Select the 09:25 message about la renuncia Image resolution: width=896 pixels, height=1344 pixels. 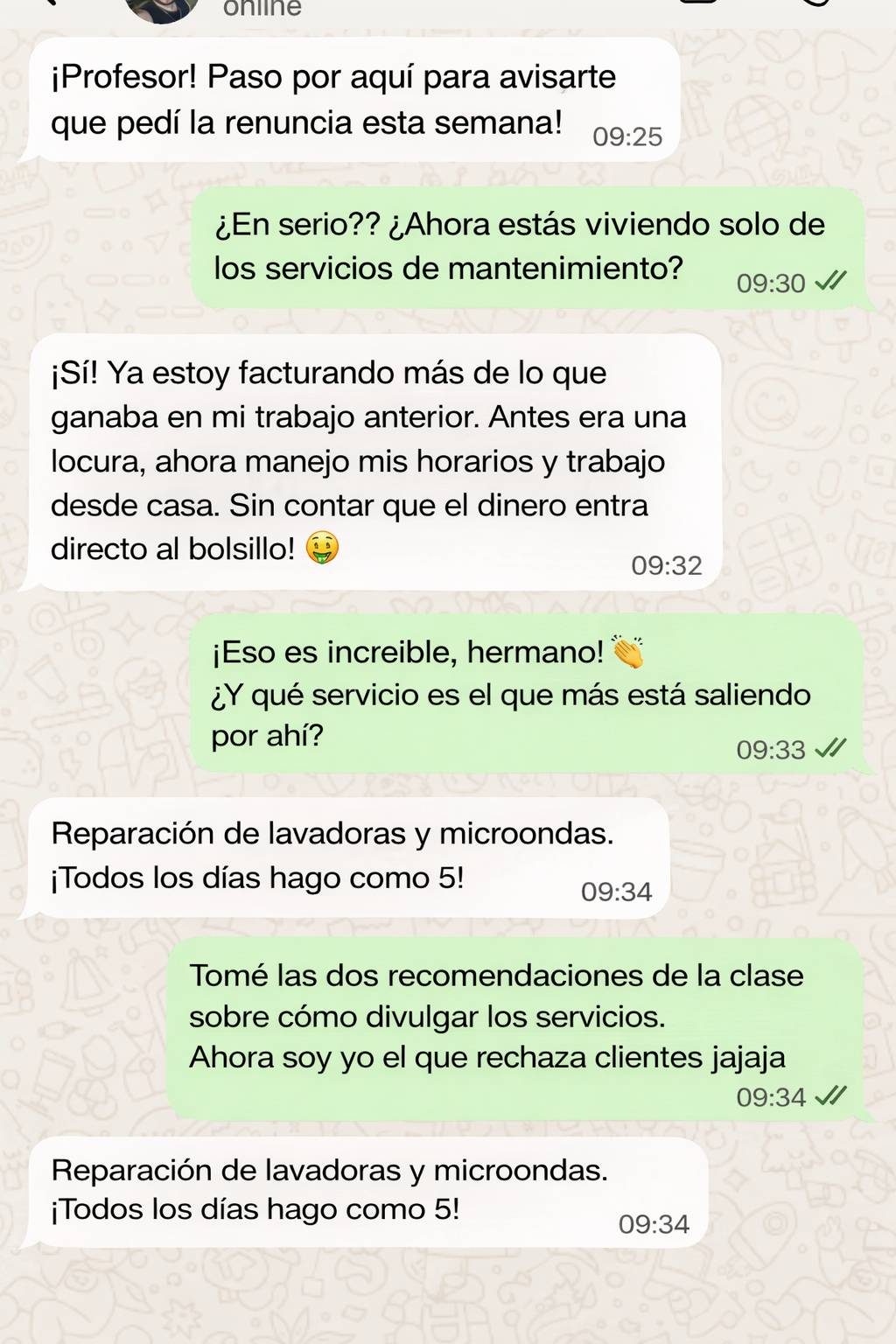[x=350, y=96]
